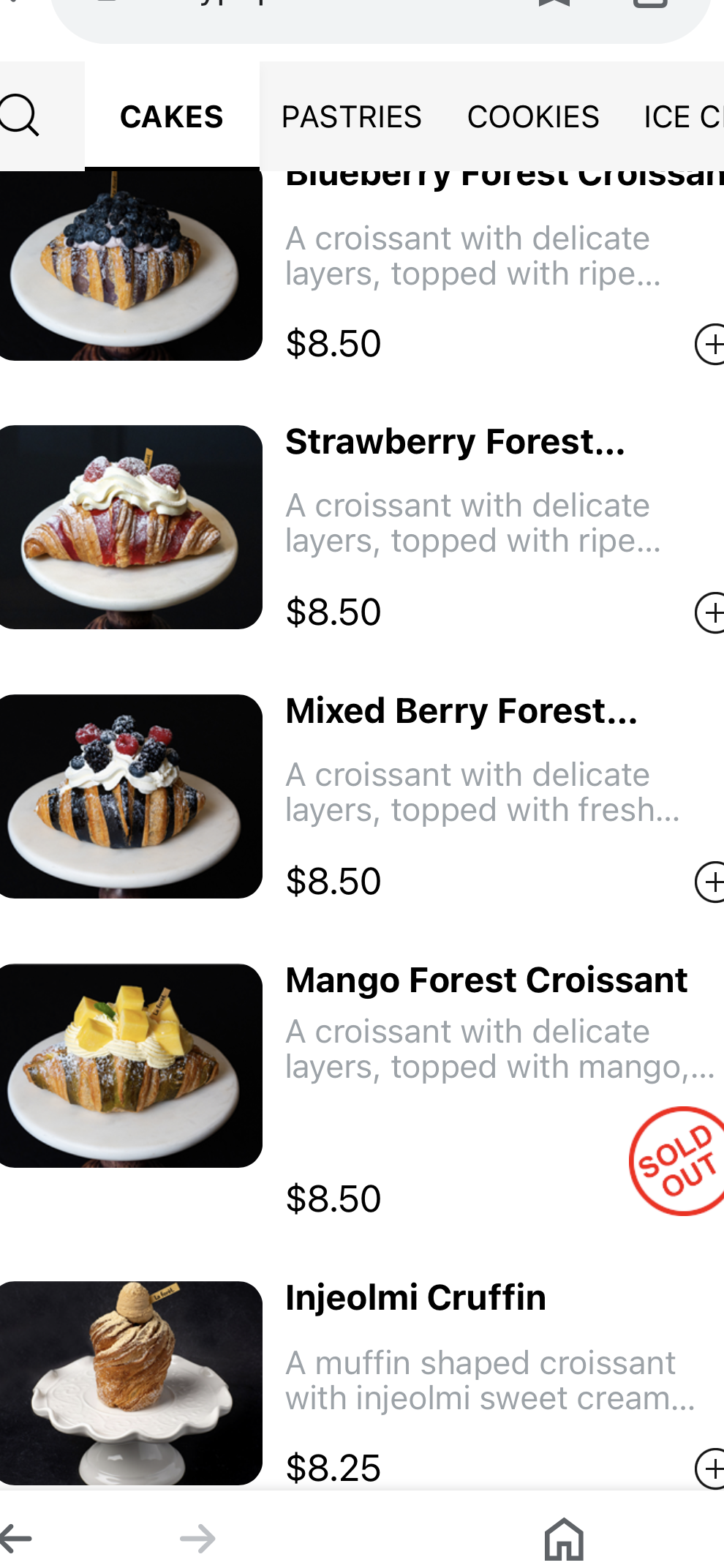Open the Mango Forest Croissant item
Screen dimensions: 724x1568
[x=486, y=980]
